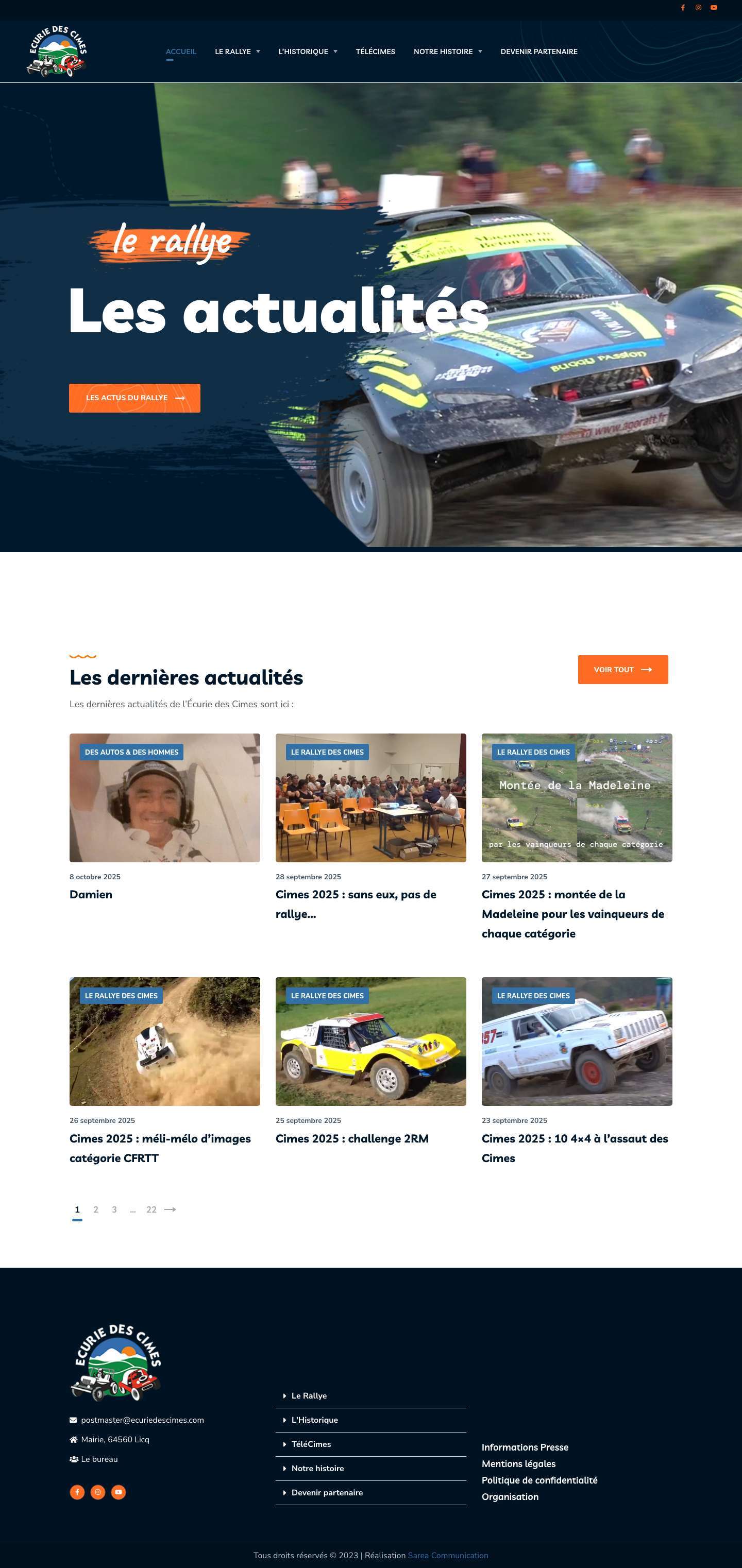
Task: Open the postmaster email link in the footer
Action: pyautogui.click(x=142, y=1420)
